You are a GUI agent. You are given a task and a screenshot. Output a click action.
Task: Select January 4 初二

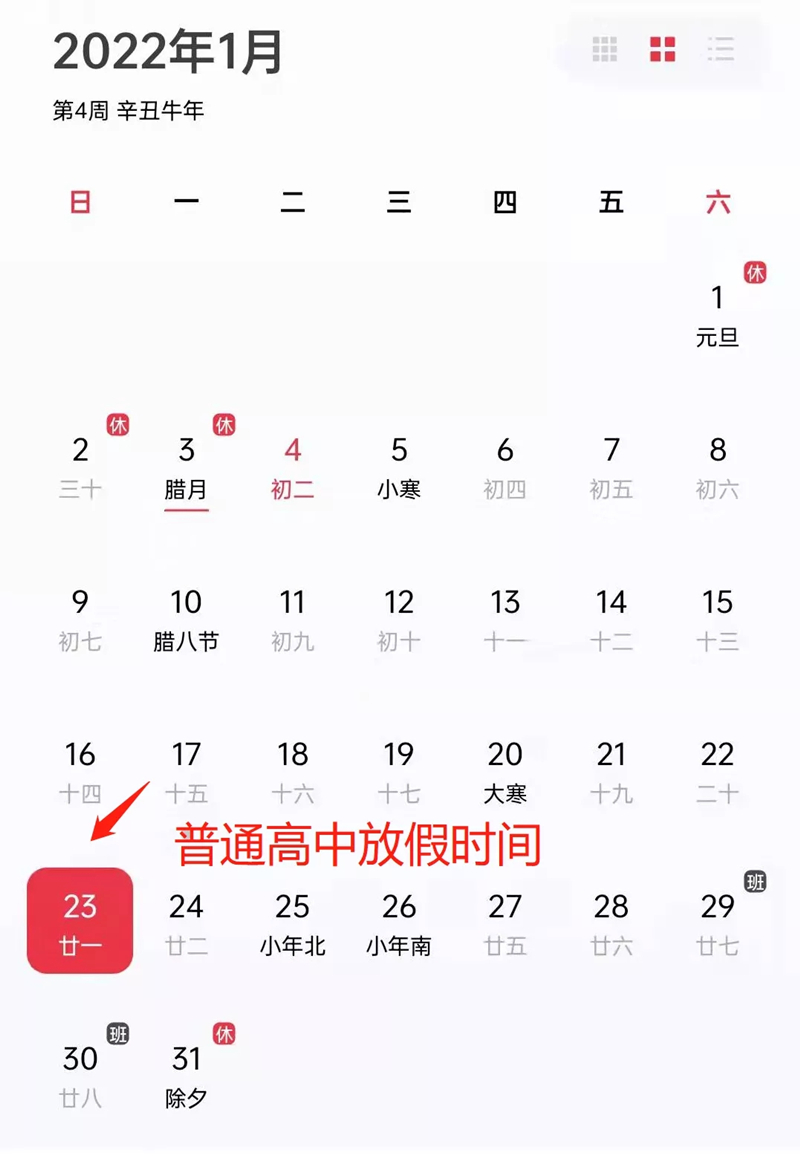292,467
